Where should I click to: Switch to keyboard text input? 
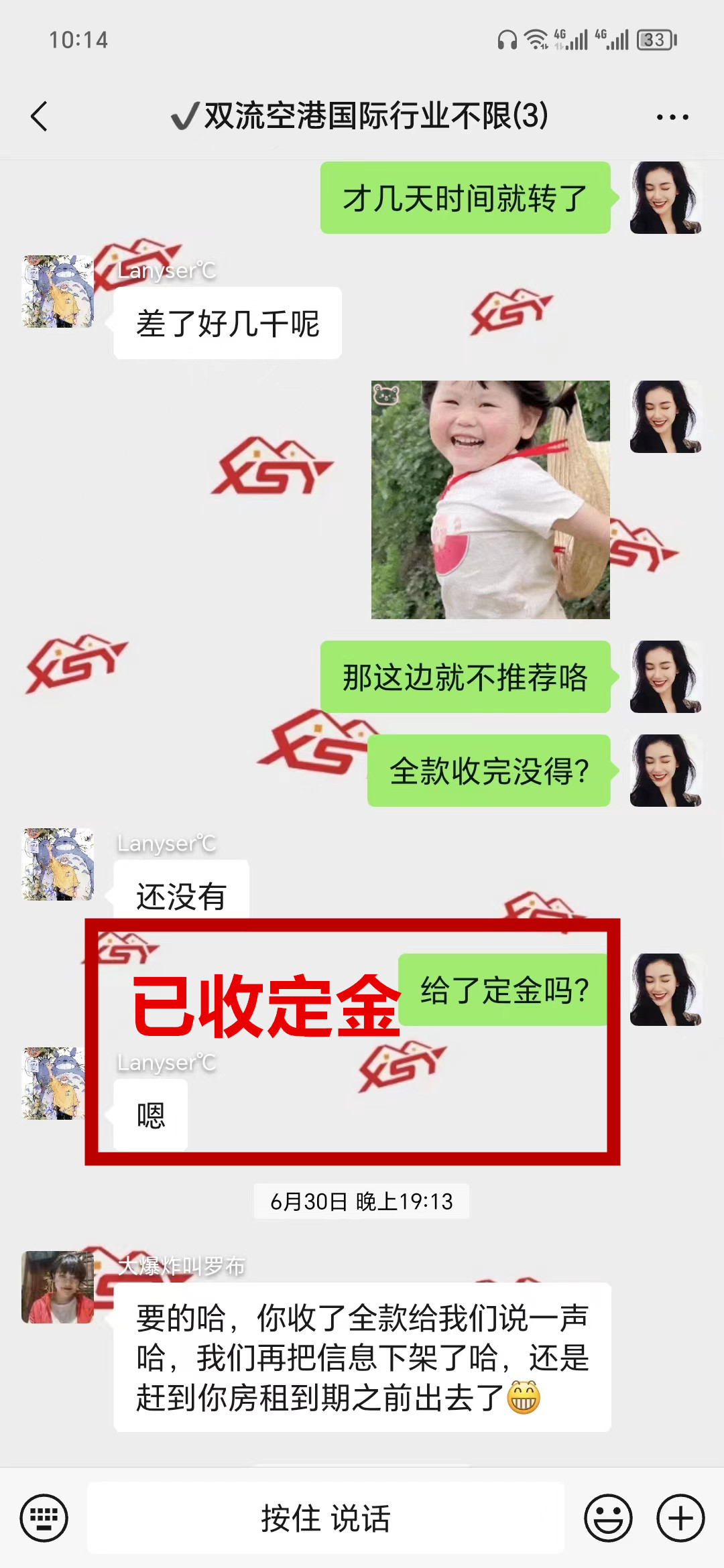tap(44, 1518)
